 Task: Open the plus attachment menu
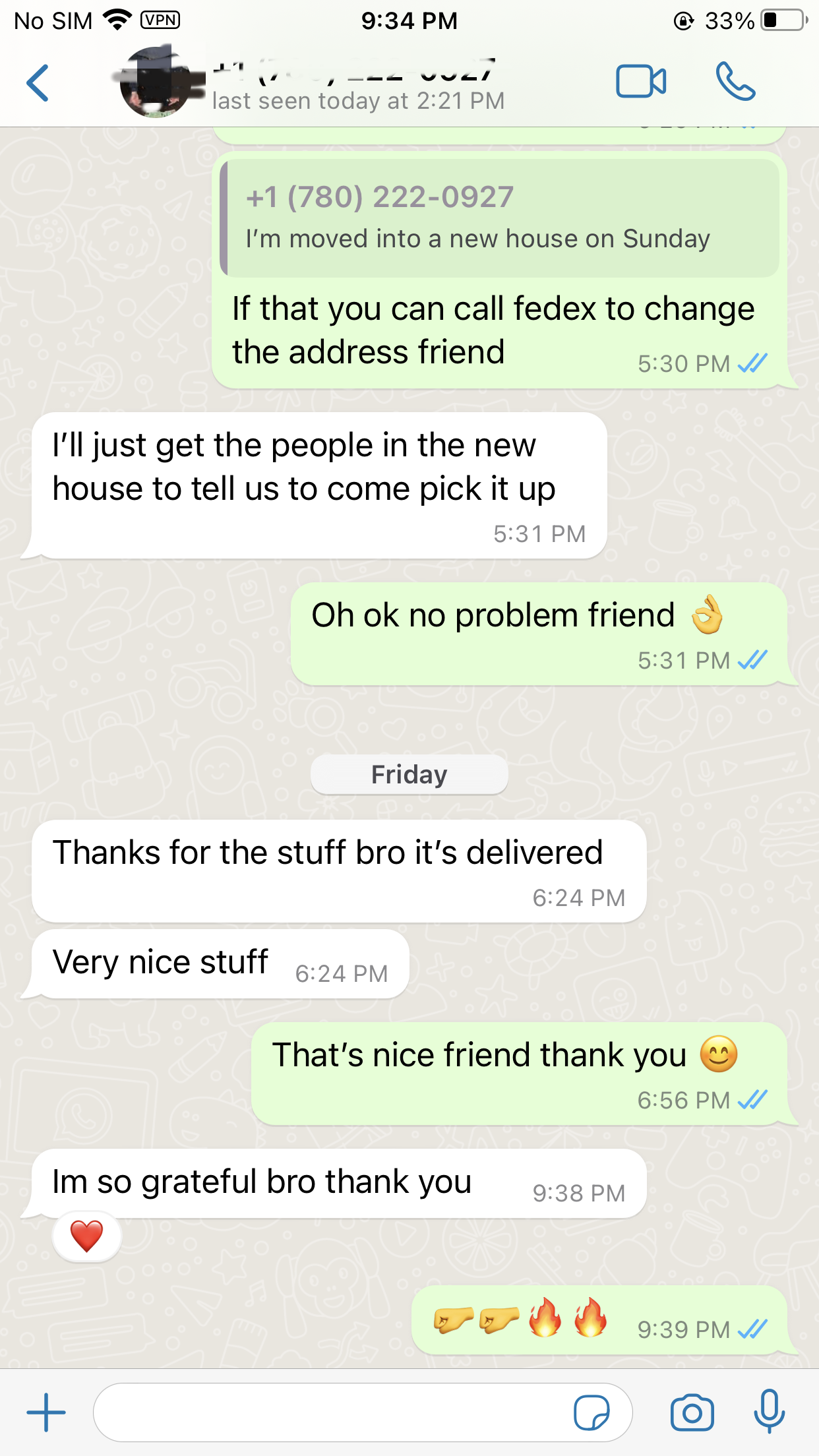point(46,1412)
